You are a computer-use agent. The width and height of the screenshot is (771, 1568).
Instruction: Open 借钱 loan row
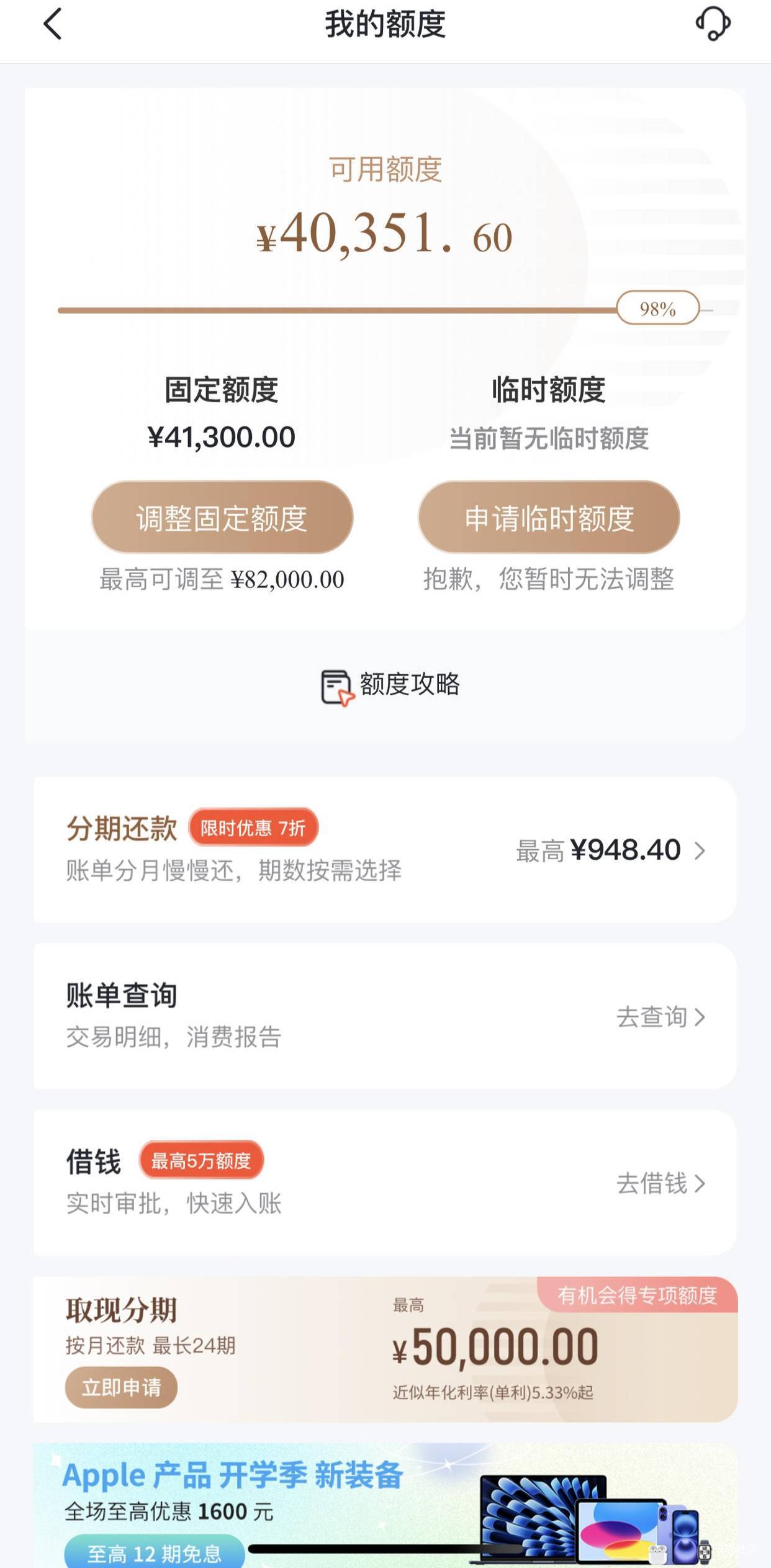tap(385, 1182)
